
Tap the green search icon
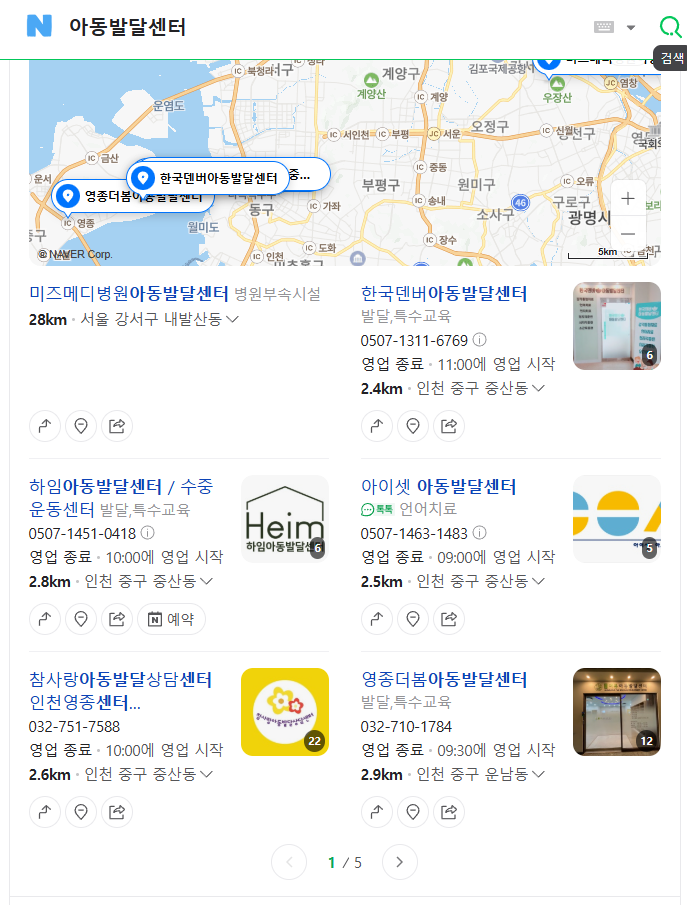[x=670, y=27]
